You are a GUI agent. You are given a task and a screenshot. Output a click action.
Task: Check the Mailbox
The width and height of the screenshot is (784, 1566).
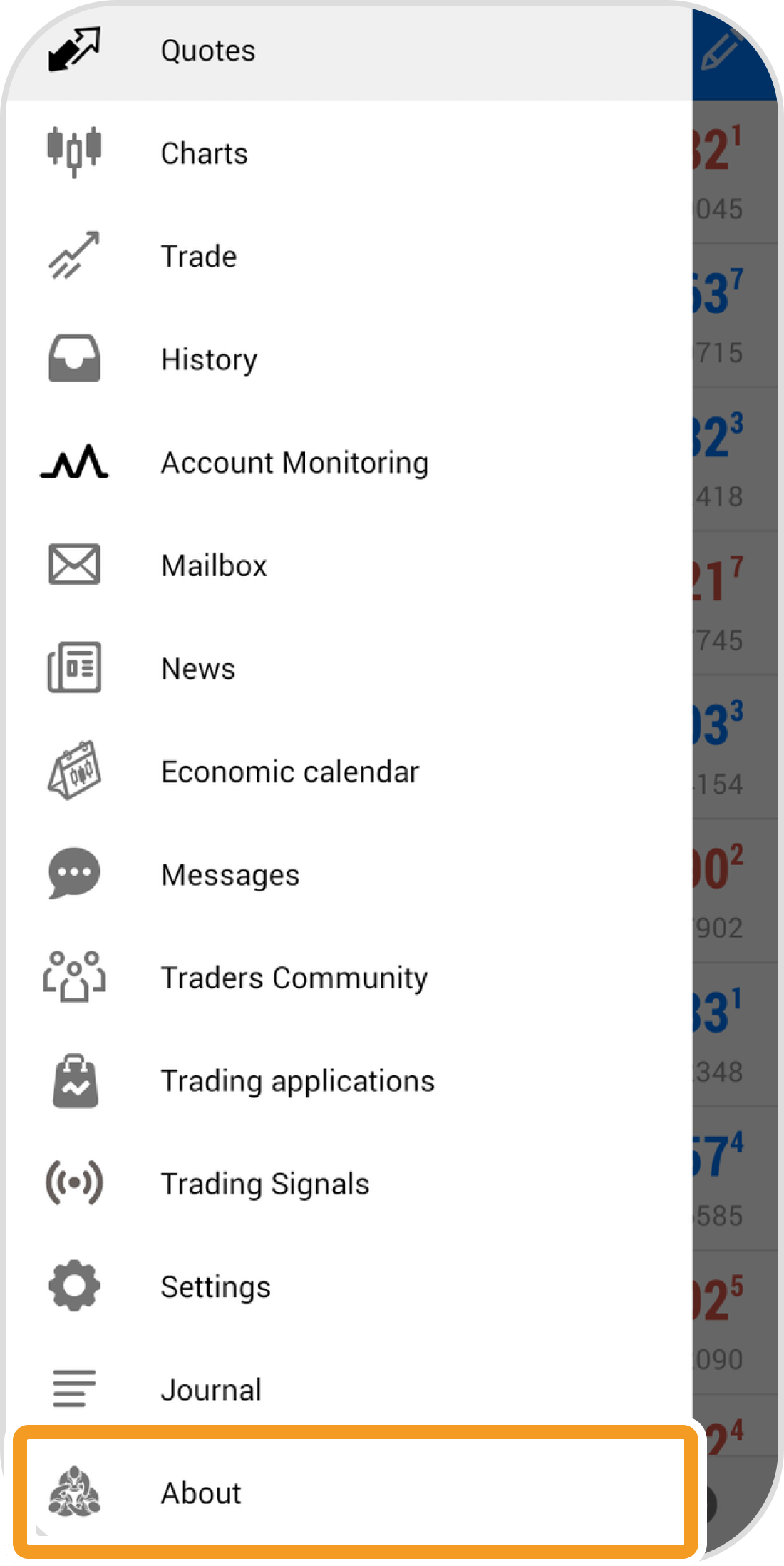214,565
